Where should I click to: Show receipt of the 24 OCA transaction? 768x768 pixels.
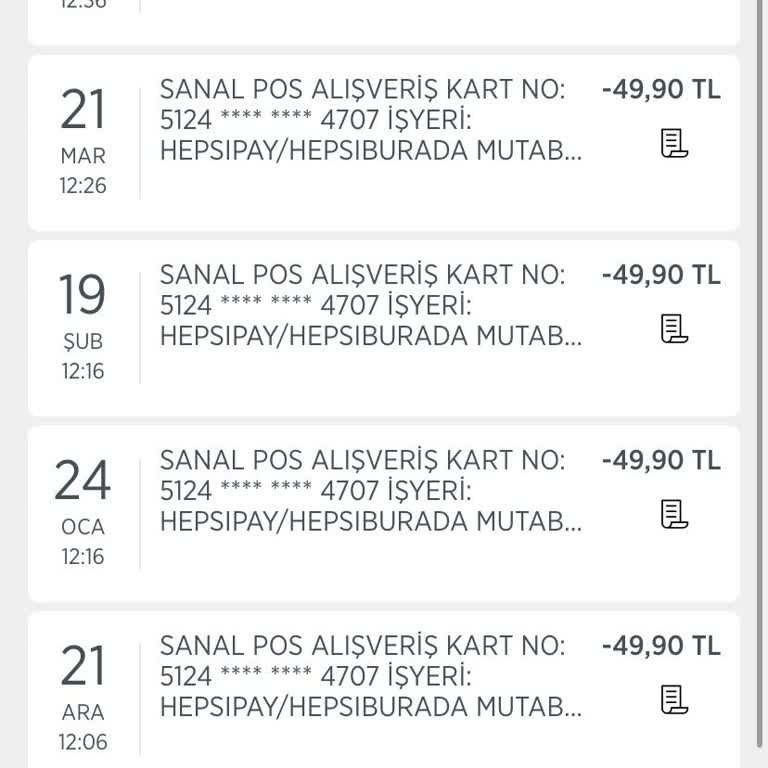point(675,514)
